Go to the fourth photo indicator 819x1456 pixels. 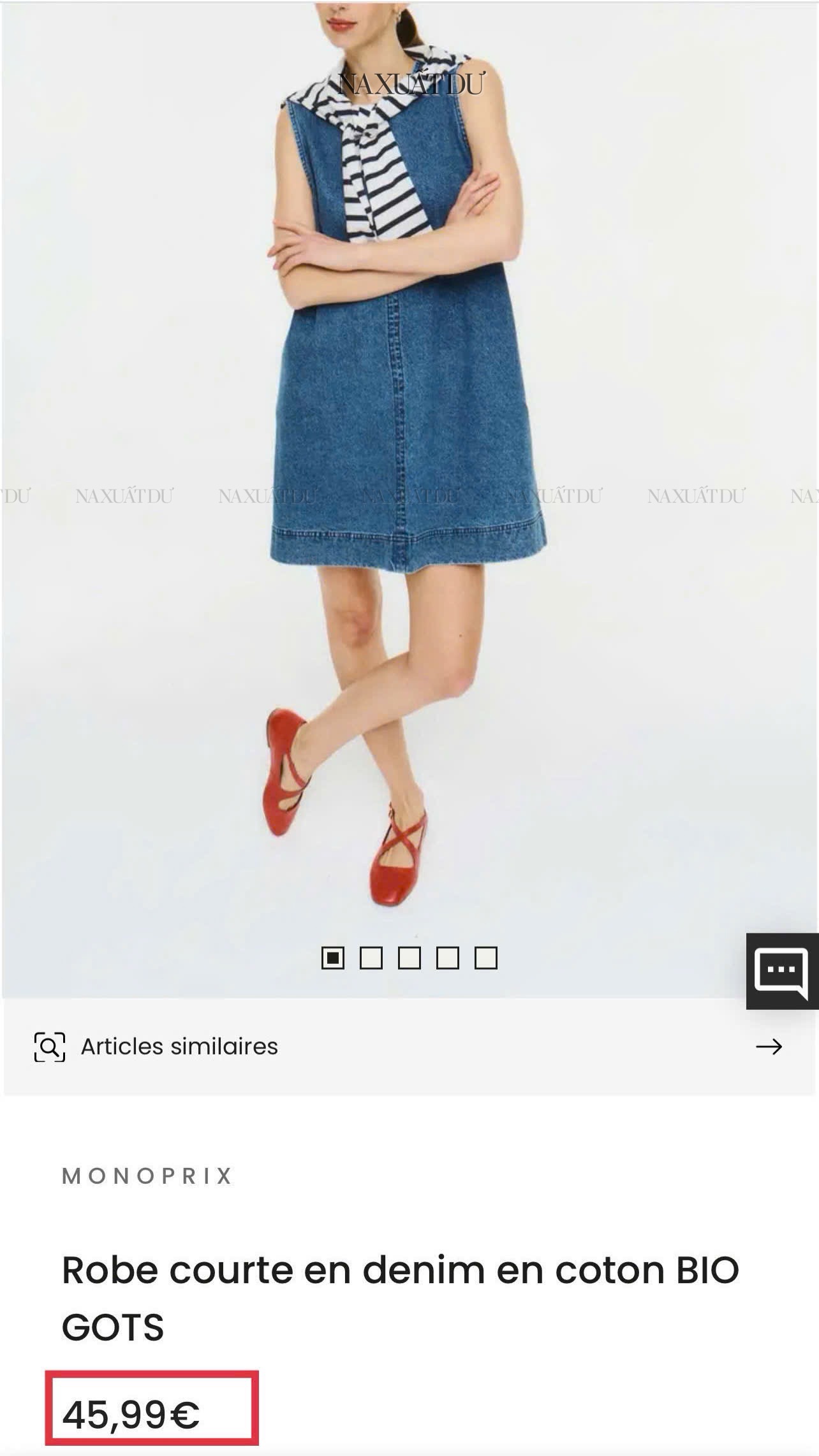448,958
